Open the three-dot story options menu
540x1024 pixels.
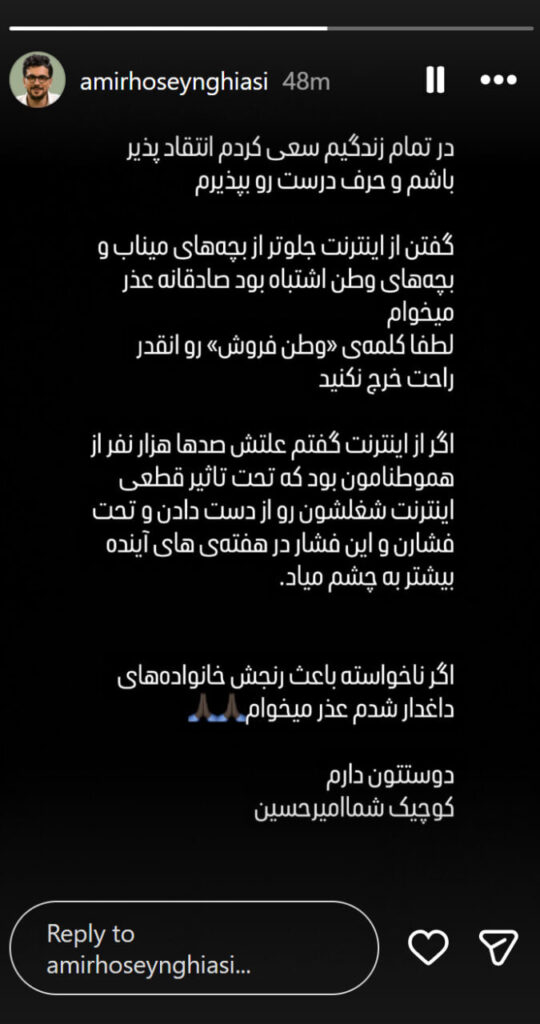498,80
